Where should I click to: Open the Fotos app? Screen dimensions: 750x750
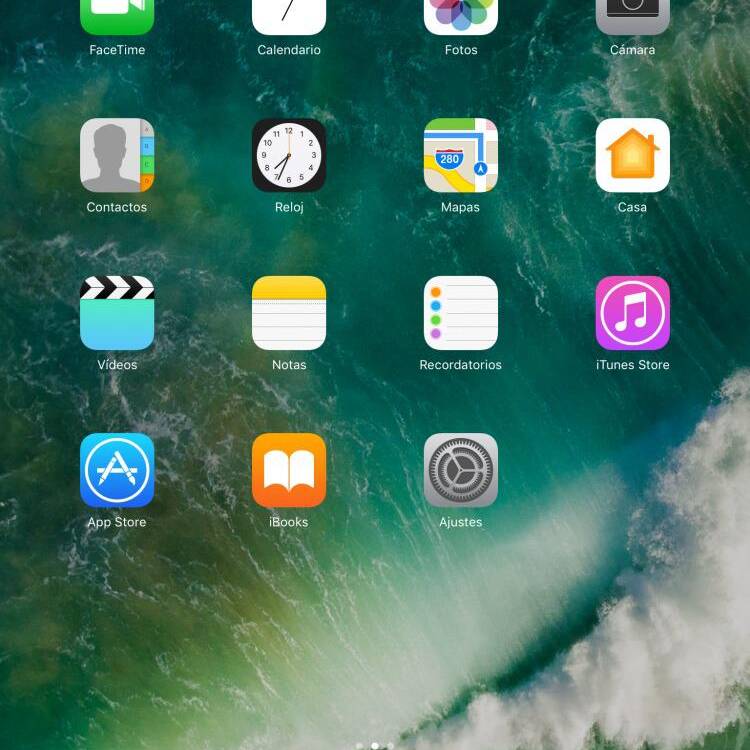click(x=461, y=17)
